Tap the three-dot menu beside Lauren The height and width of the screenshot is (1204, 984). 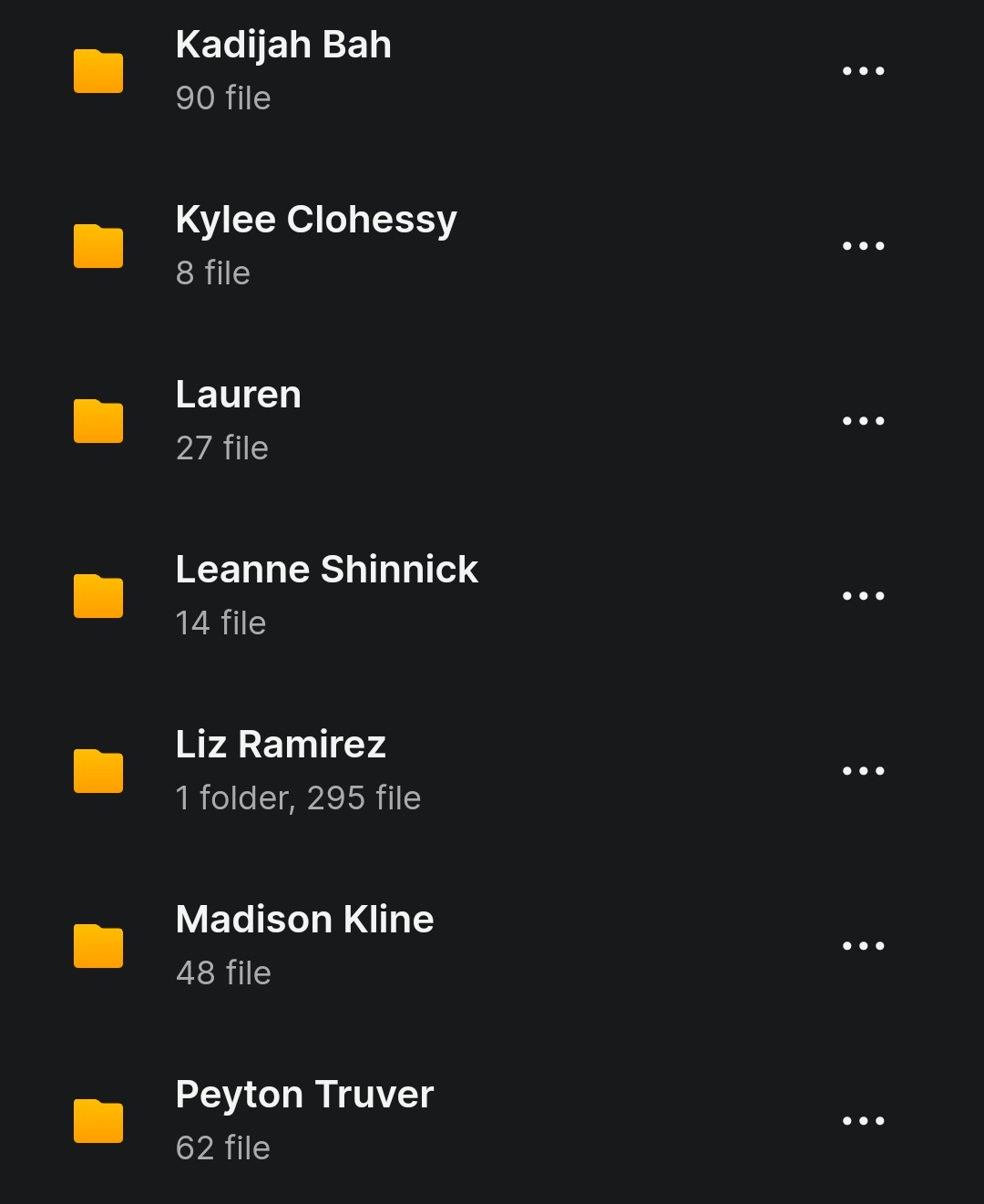pos(863,420)
